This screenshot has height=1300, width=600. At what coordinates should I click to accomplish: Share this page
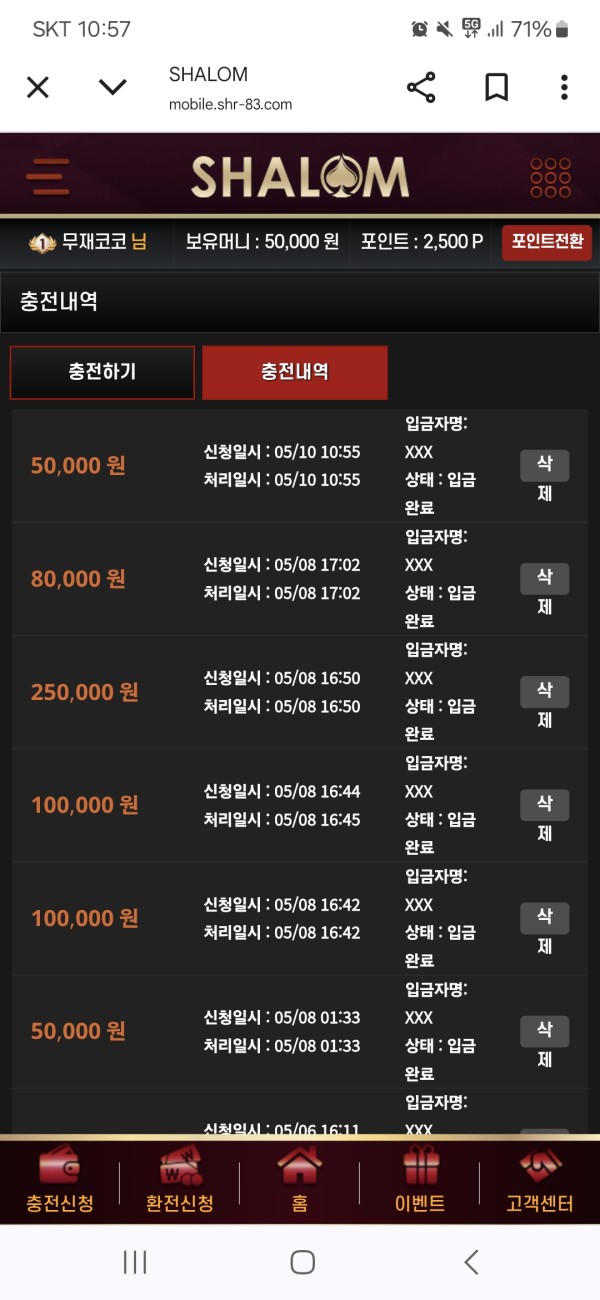click(421, 88)
